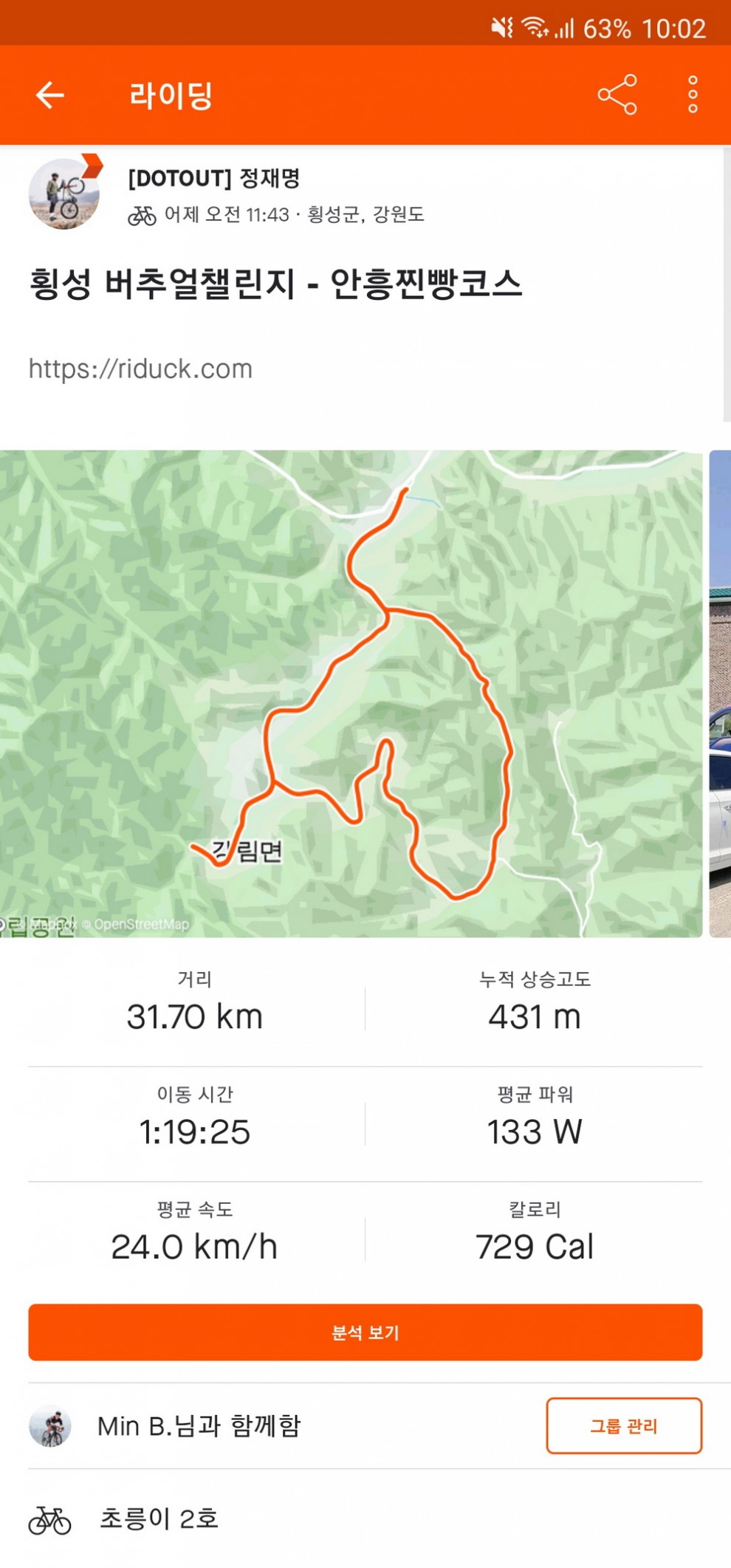Open the riduck.com link

click(x=140, y=369)
